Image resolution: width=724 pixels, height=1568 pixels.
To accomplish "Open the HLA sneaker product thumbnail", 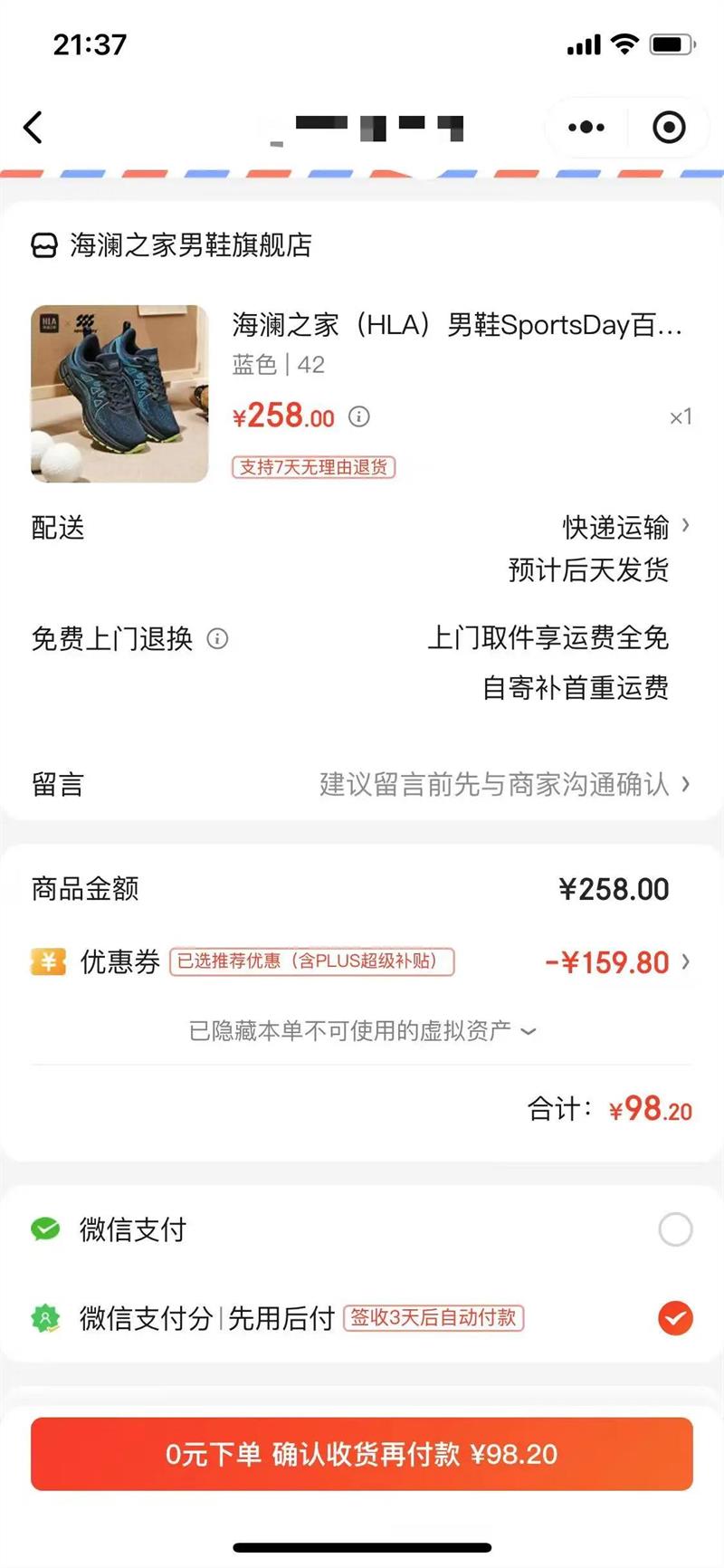I will coord(119,394).
